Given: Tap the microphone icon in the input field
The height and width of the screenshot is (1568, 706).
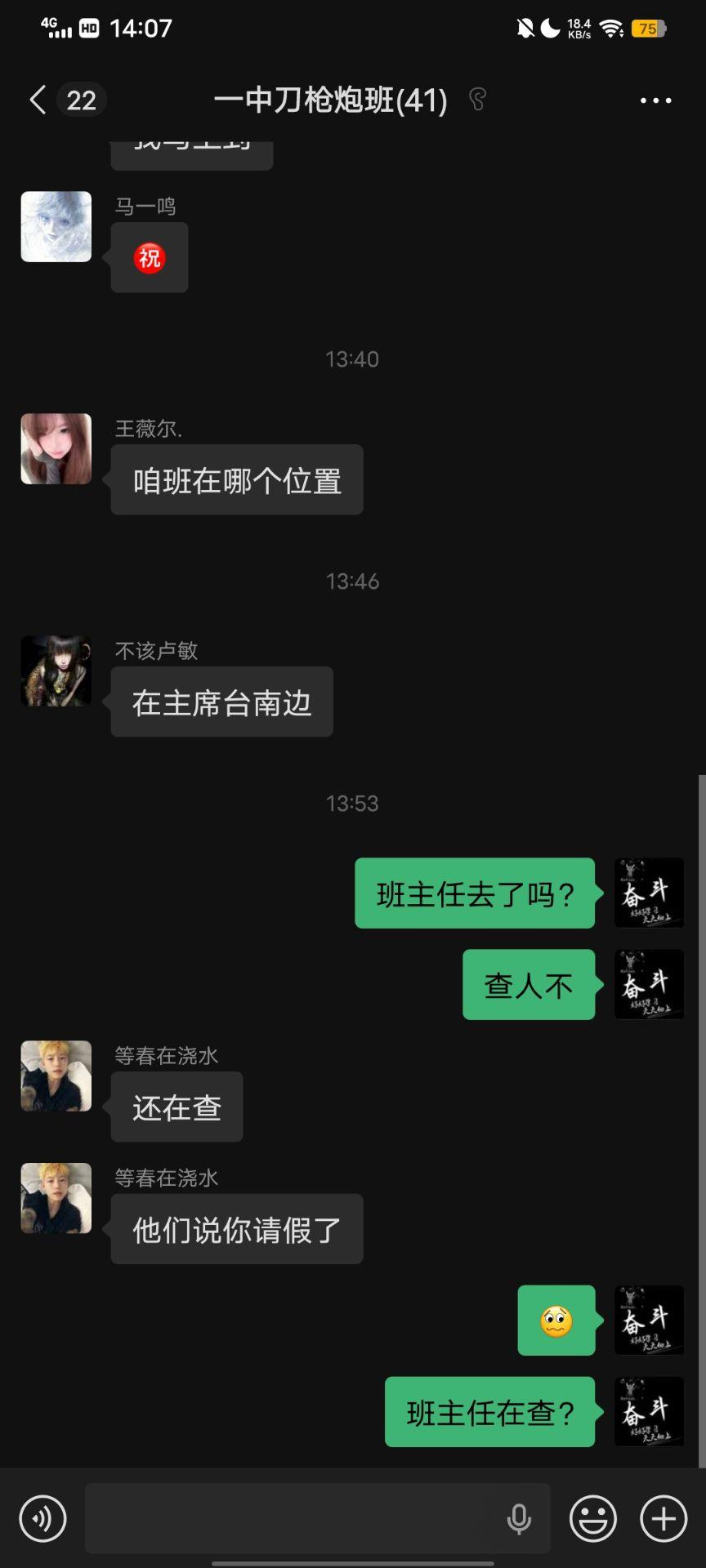Looking at the screenshot, I should [519, 1518].
